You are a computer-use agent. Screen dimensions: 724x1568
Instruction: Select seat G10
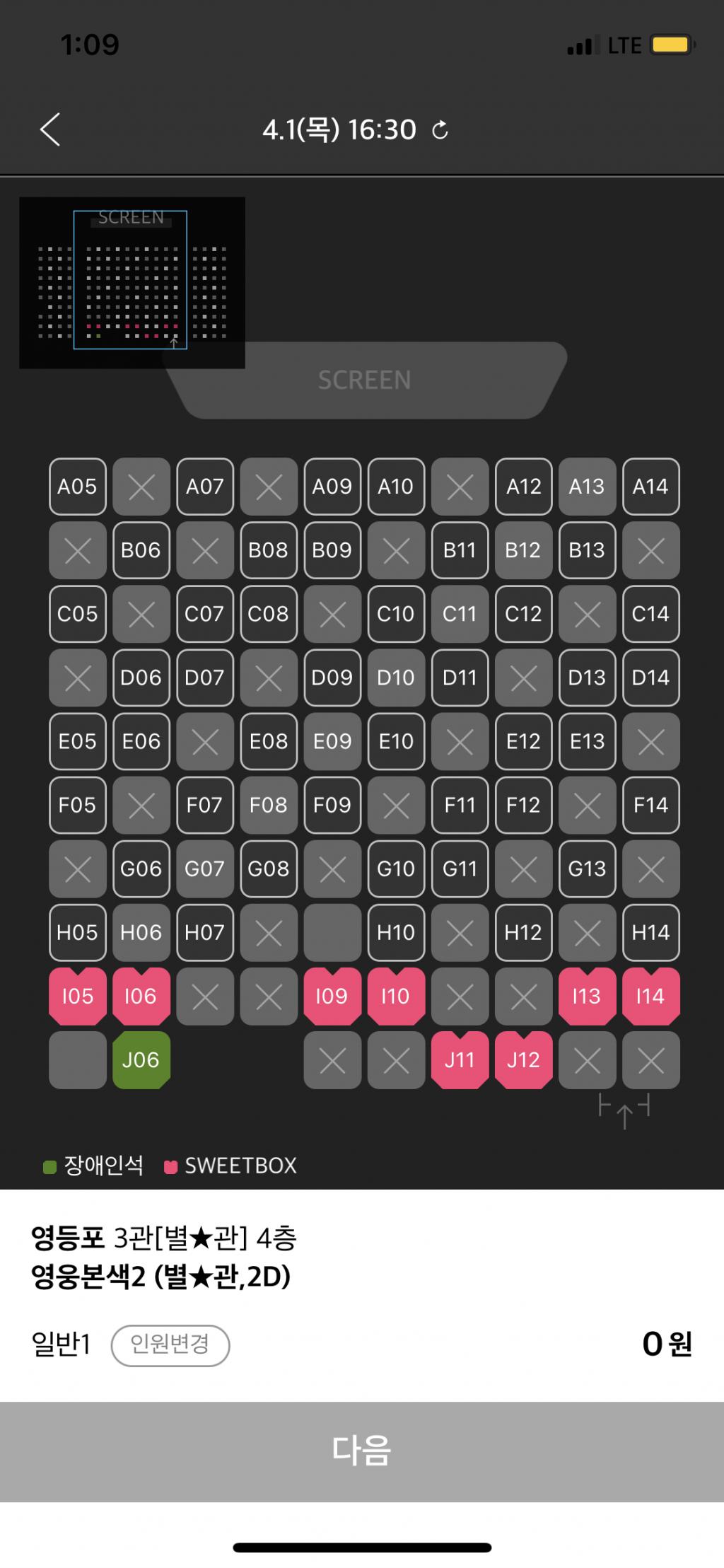click(x=396, y=869)
